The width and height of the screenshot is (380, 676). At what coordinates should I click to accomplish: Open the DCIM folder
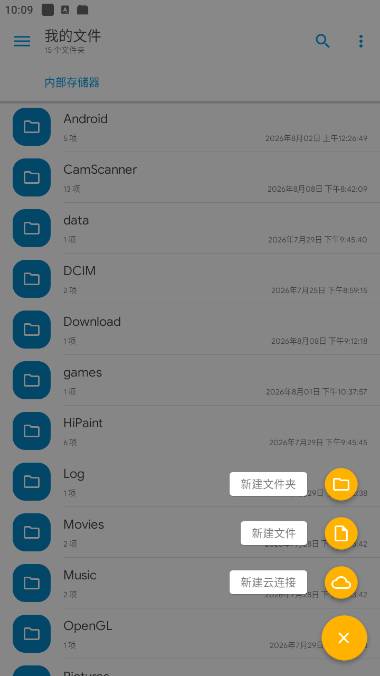point(190,279)
